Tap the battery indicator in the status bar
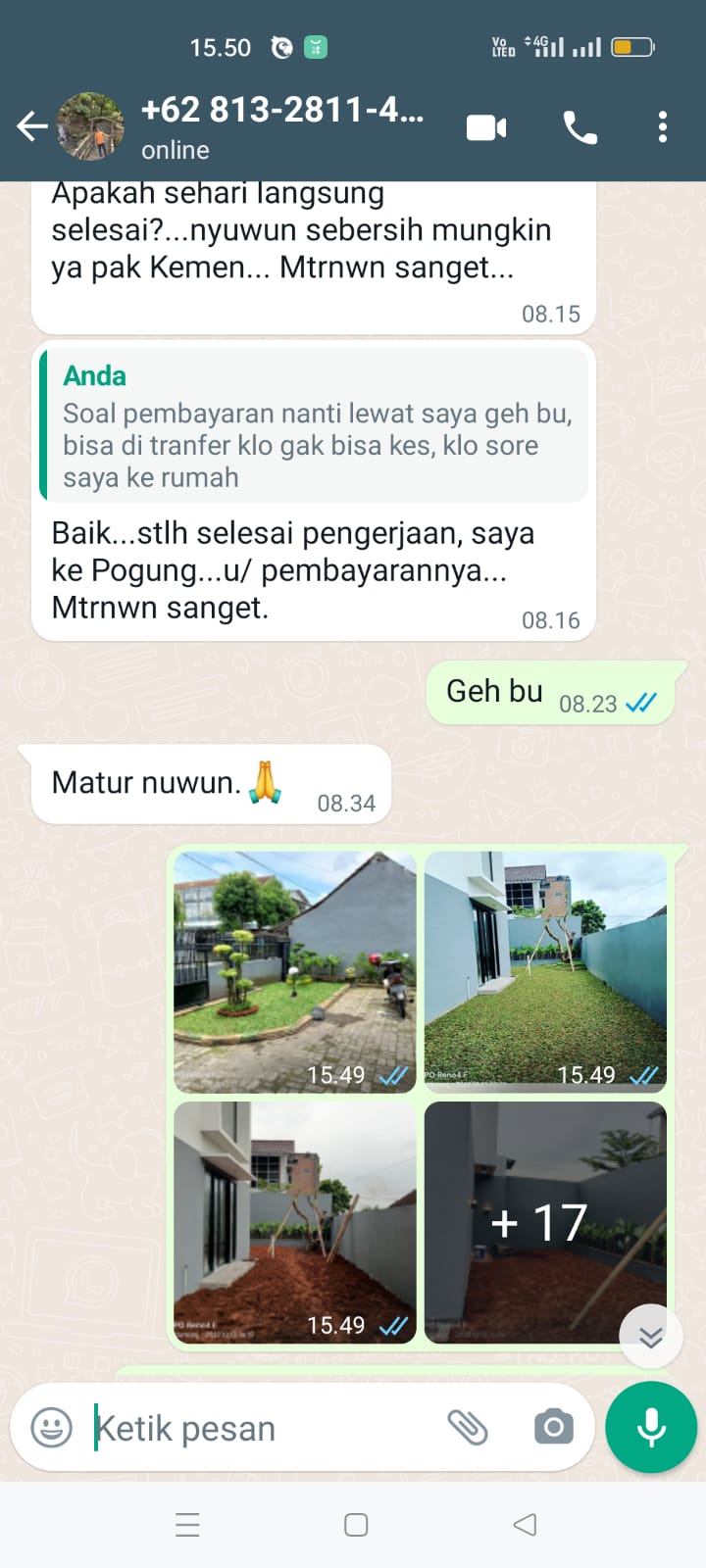 [x=631, y=45]
